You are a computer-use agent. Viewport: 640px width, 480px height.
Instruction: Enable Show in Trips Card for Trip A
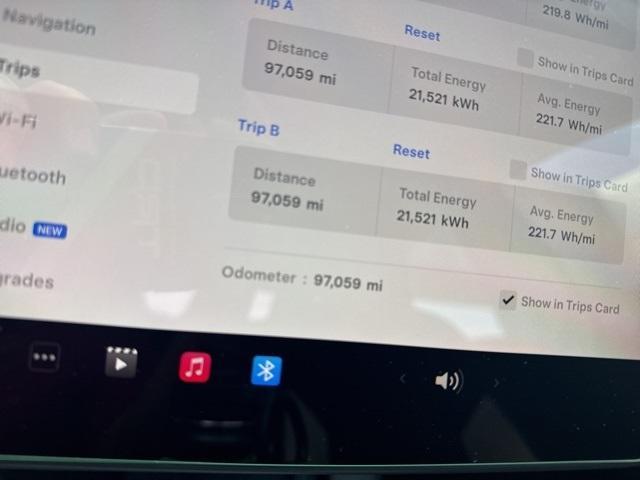tap(525, 59)
